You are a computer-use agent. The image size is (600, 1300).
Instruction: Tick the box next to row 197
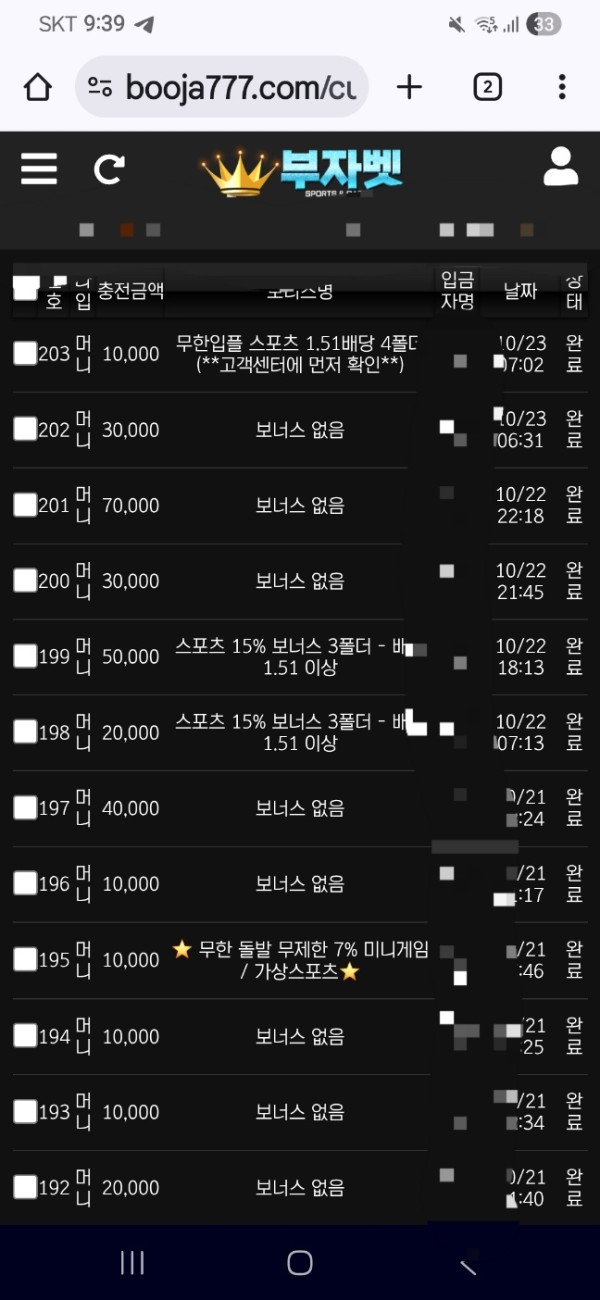25,808
